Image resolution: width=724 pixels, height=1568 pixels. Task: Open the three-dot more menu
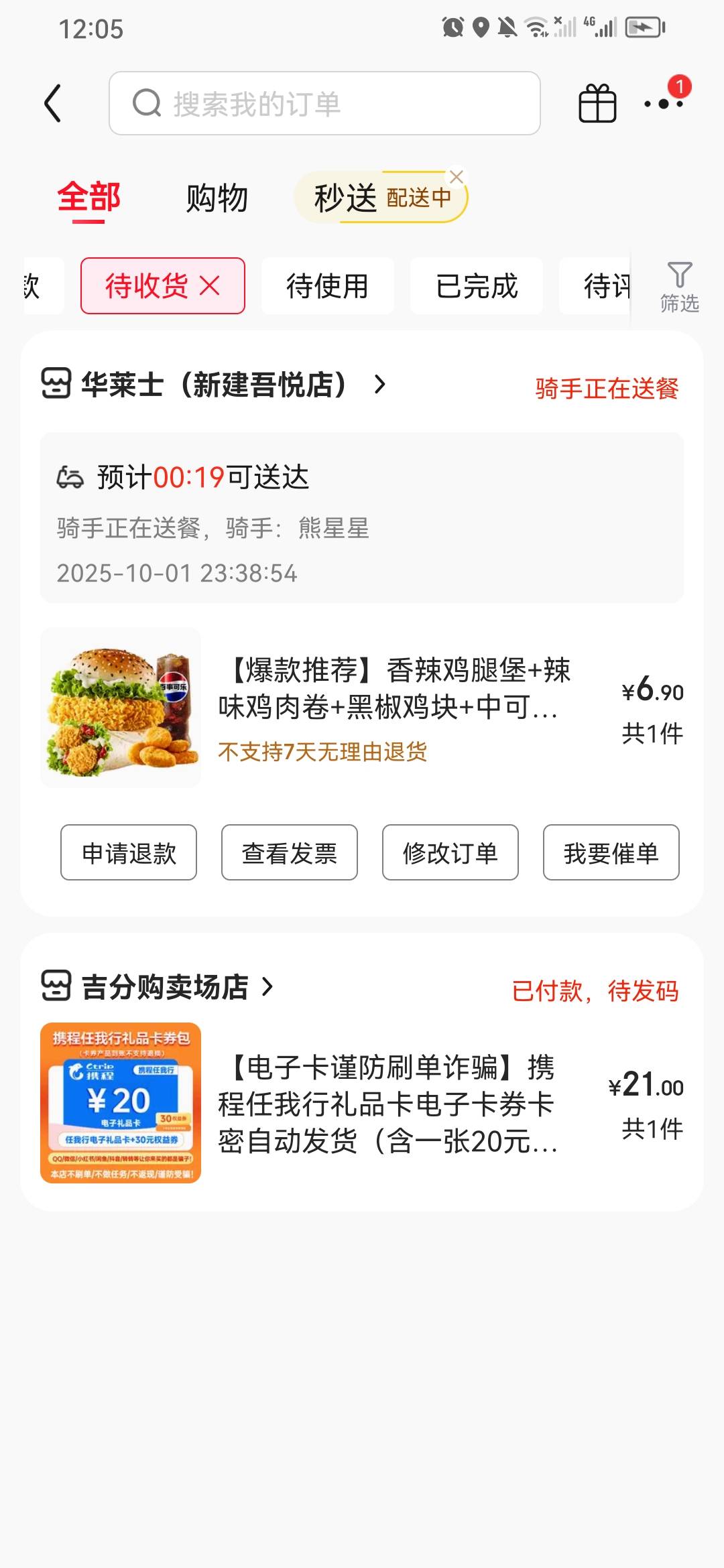click(x=663, y=103)
